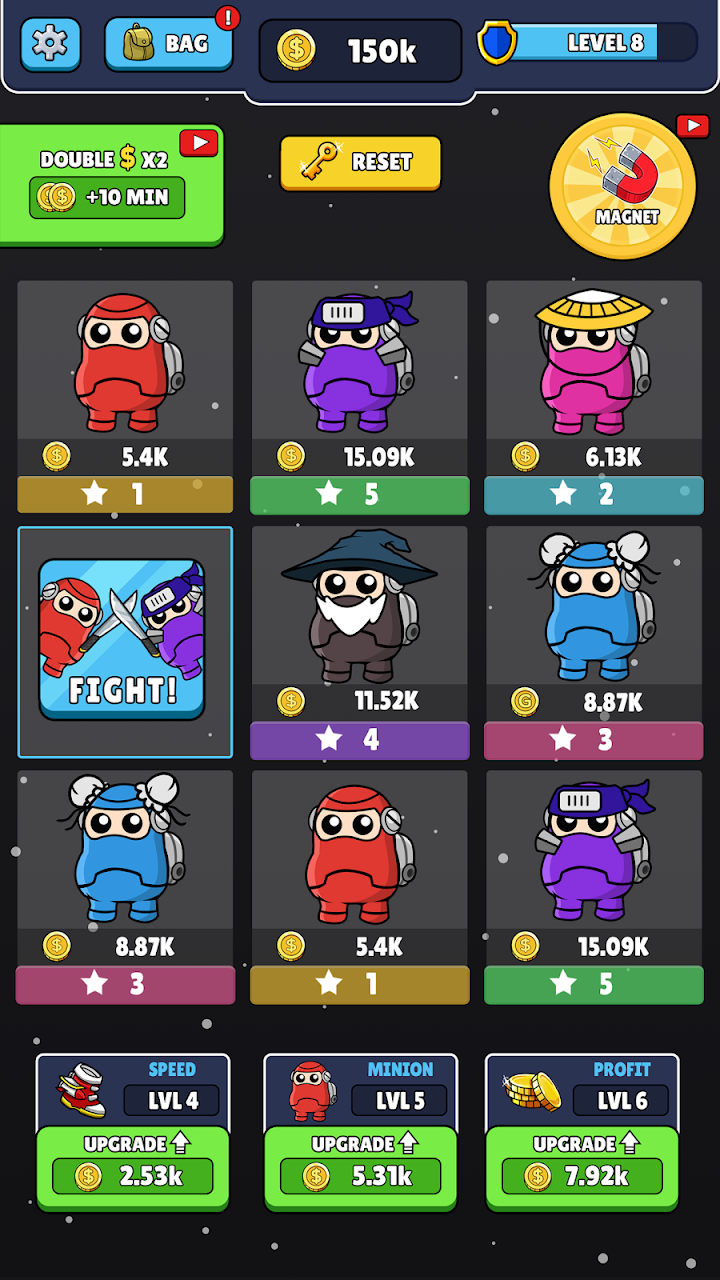Screen dimensions: 720x1280
Task: Upgrade Profit for 7.92k coins
Action: point(582,1166)
